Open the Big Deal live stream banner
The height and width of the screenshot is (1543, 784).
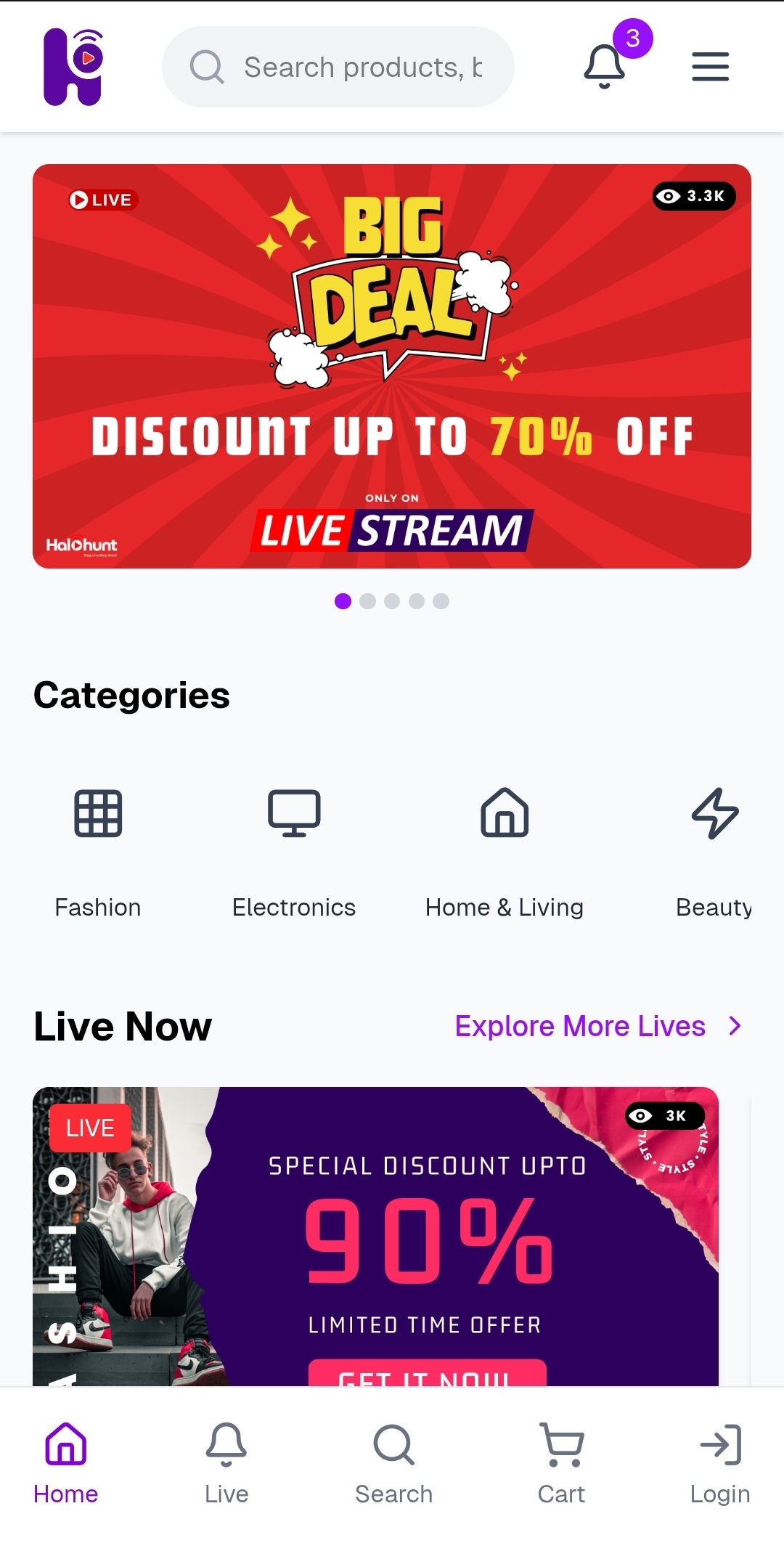[x=392, y=366]
